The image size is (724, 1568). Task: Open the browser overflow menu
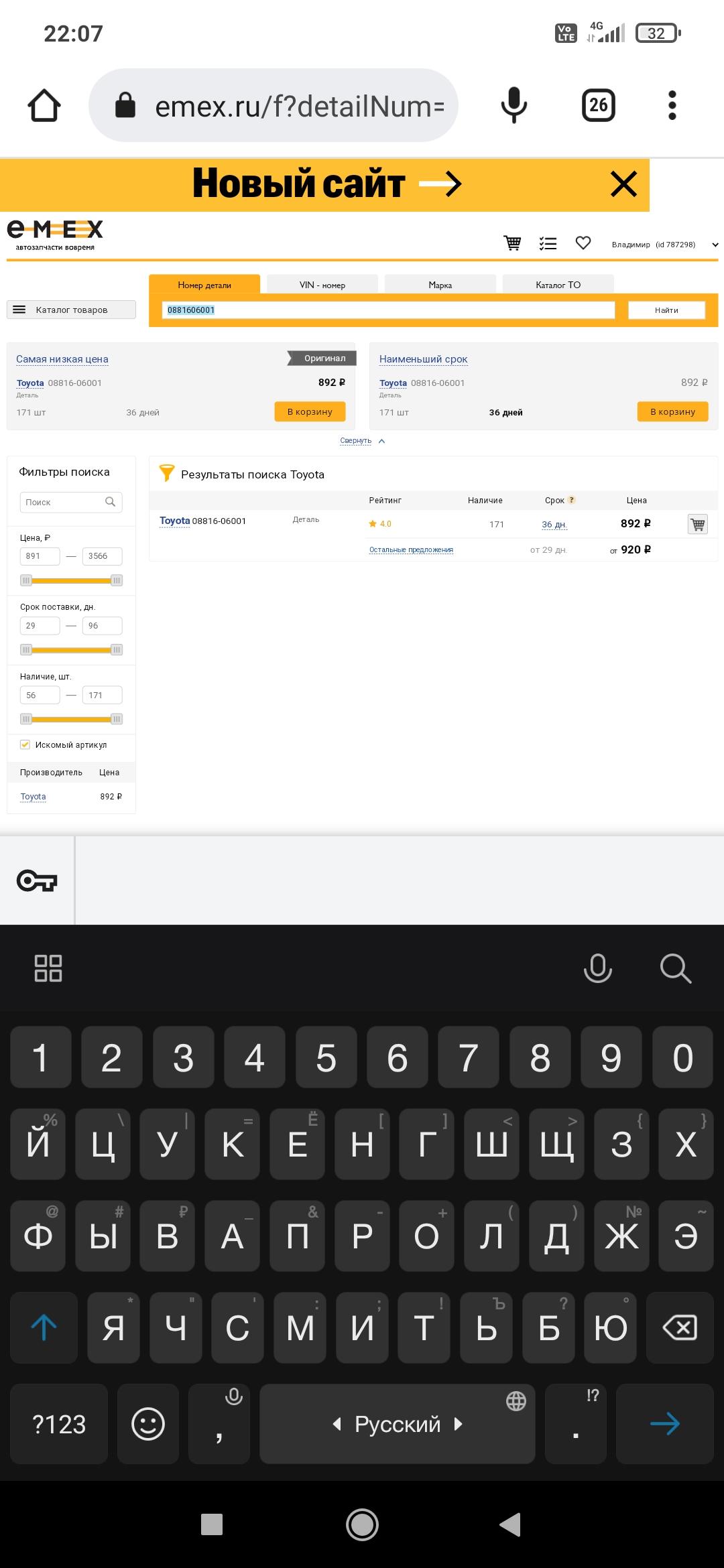click(672, 105)
